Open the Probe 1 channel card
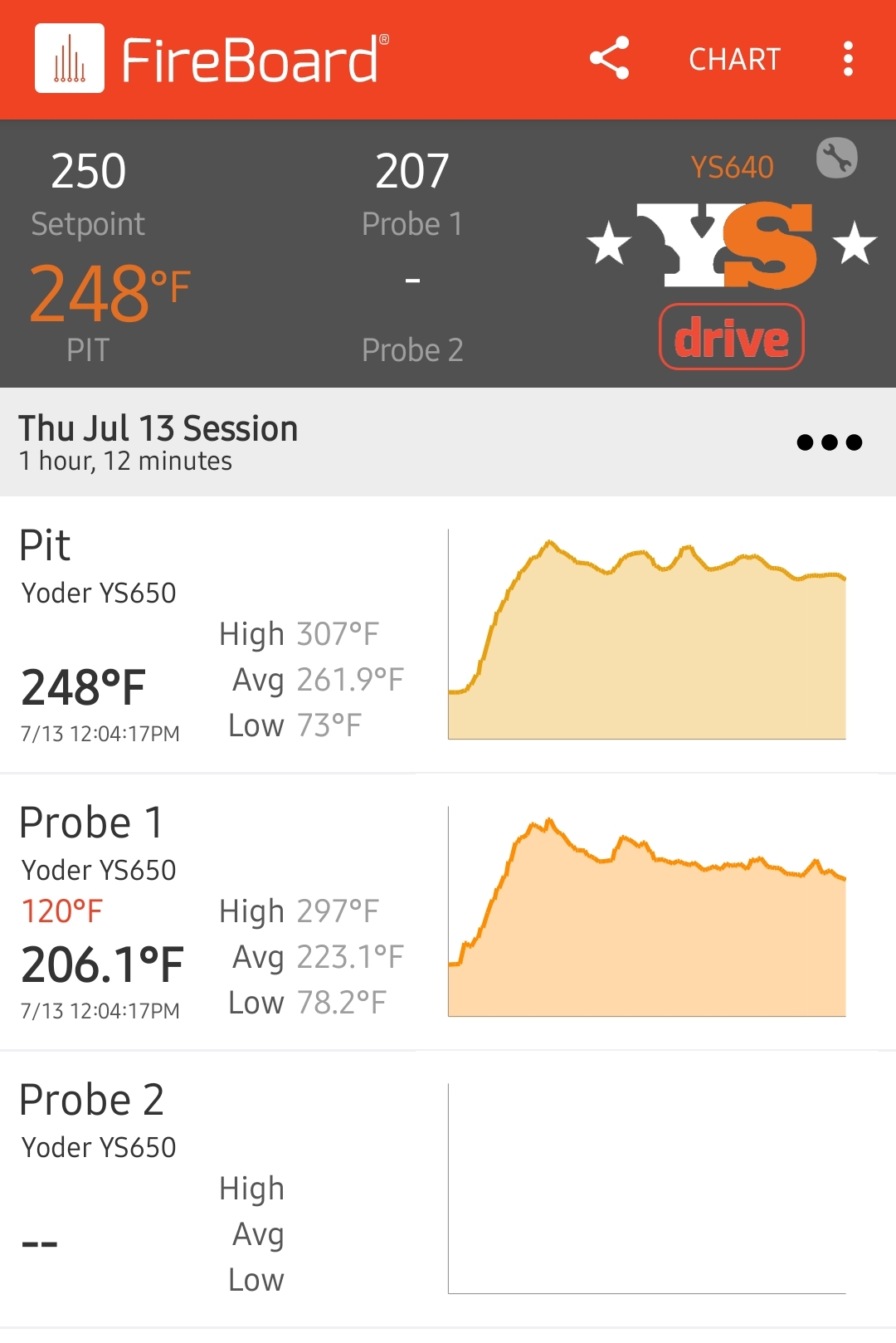Image resolution: width=896 pixels, height=1343 pixels. pyautogui.click(x=224, y=911)
